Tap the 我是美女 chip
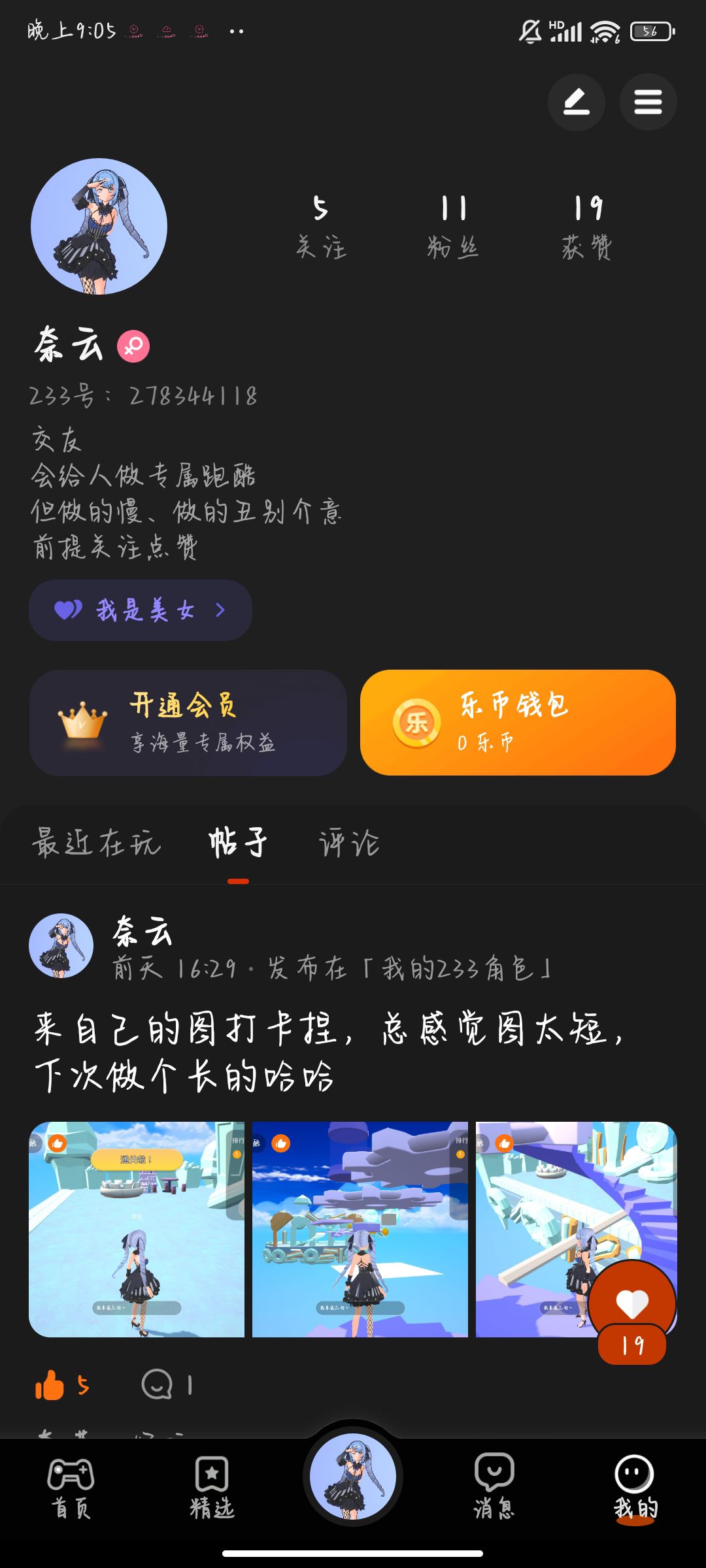This screenshot has height=1568, width=706. coord(141,610)
